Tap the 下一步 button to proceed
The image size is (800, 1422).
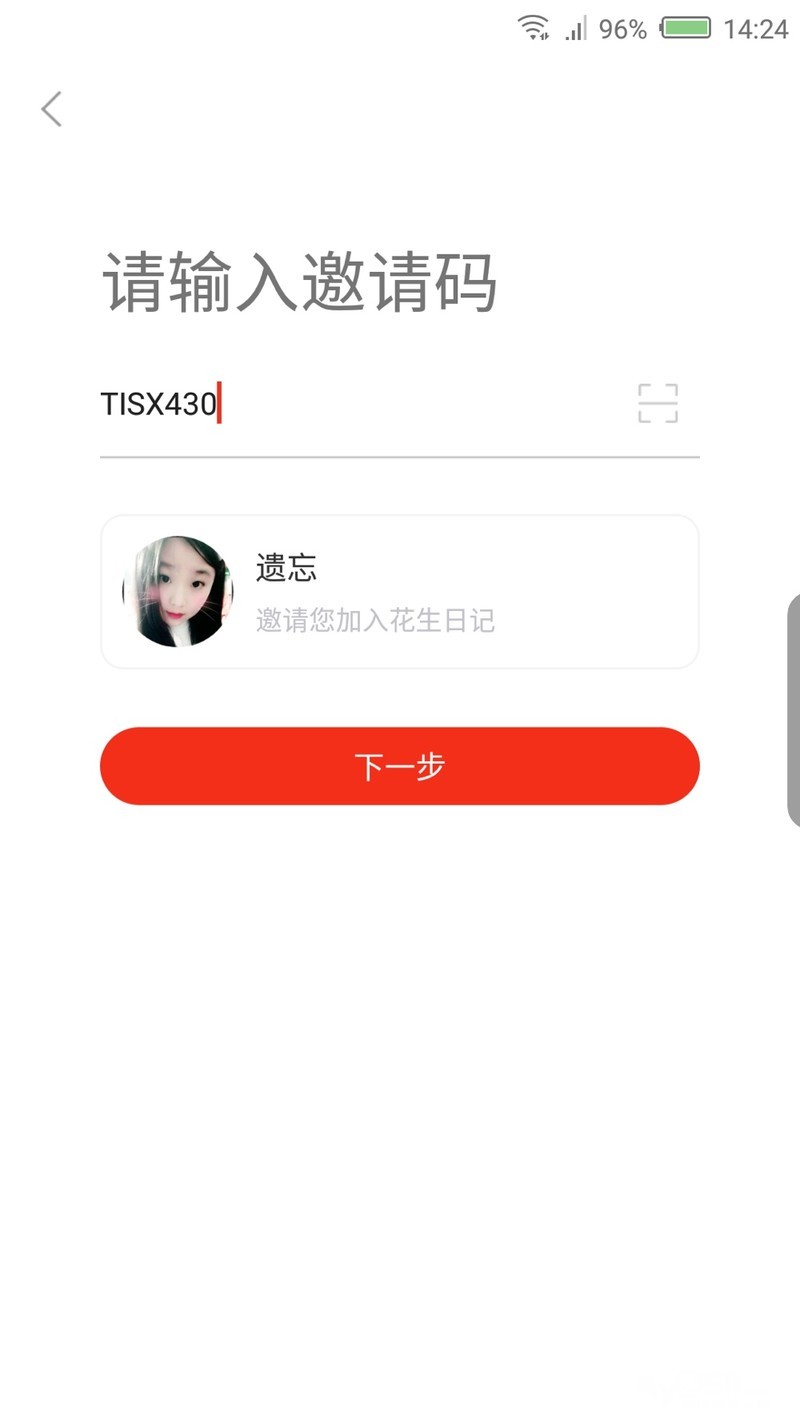click(x=400, y=766)
